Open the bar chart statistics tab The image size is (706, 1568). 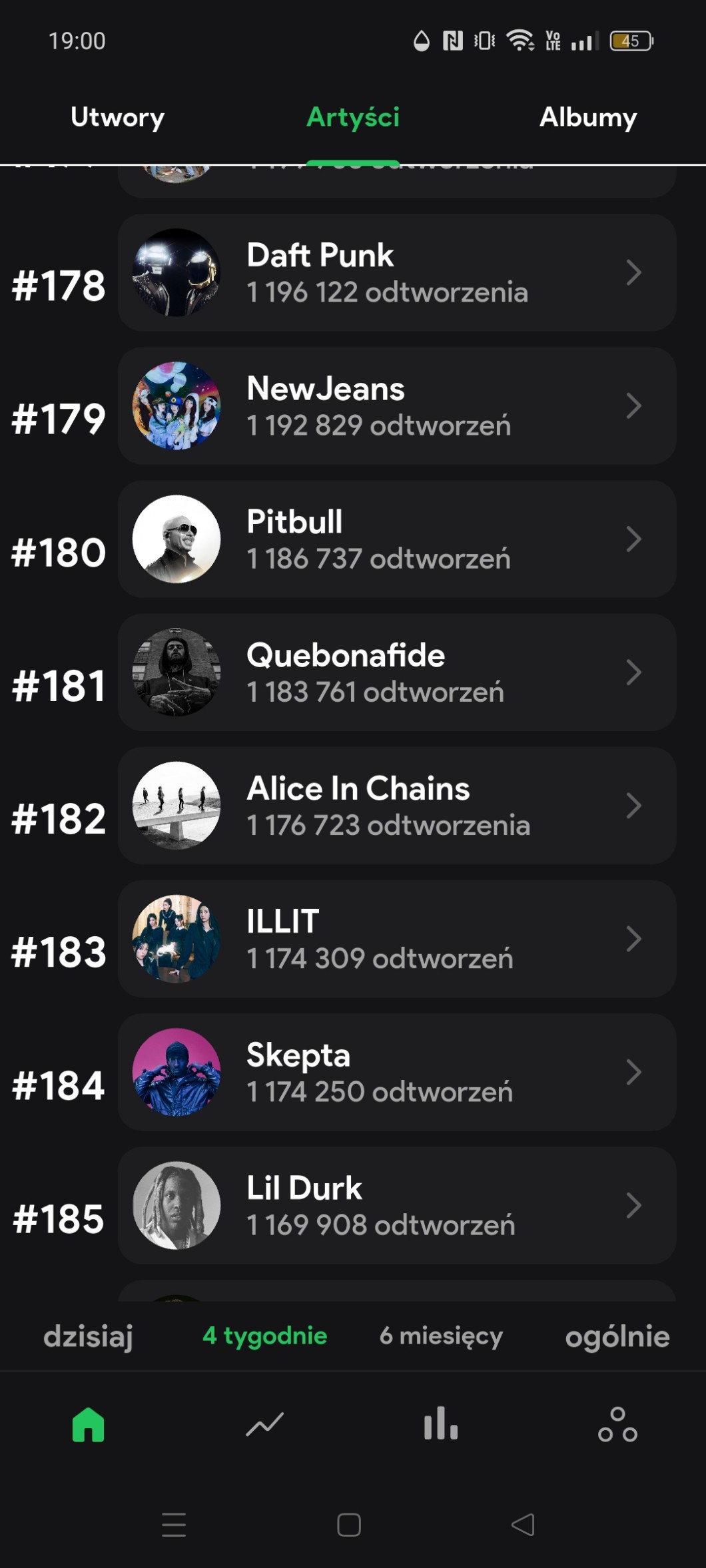(441, 1425)
